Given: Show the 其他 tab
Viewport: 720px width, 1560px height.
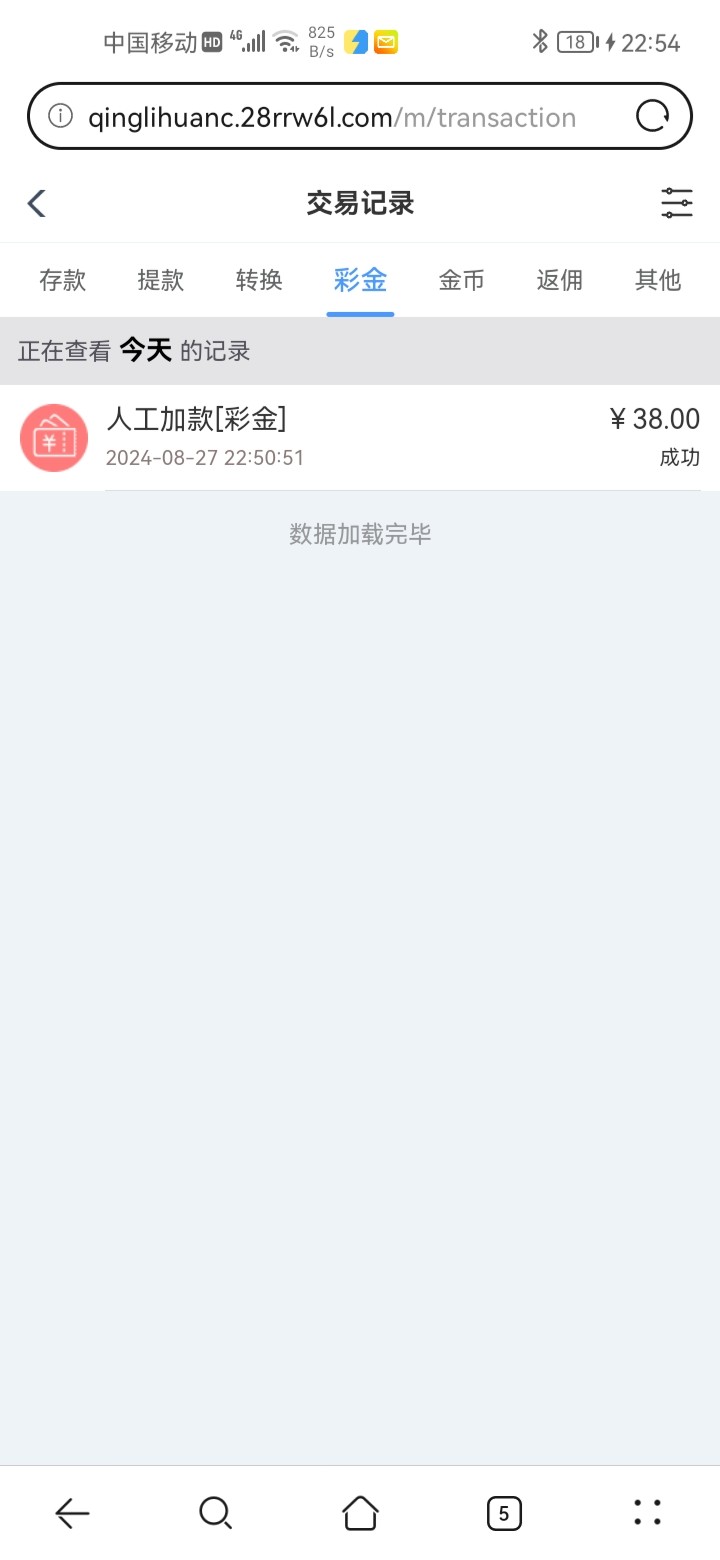Looking at the screenshot, I should point(657,280).
